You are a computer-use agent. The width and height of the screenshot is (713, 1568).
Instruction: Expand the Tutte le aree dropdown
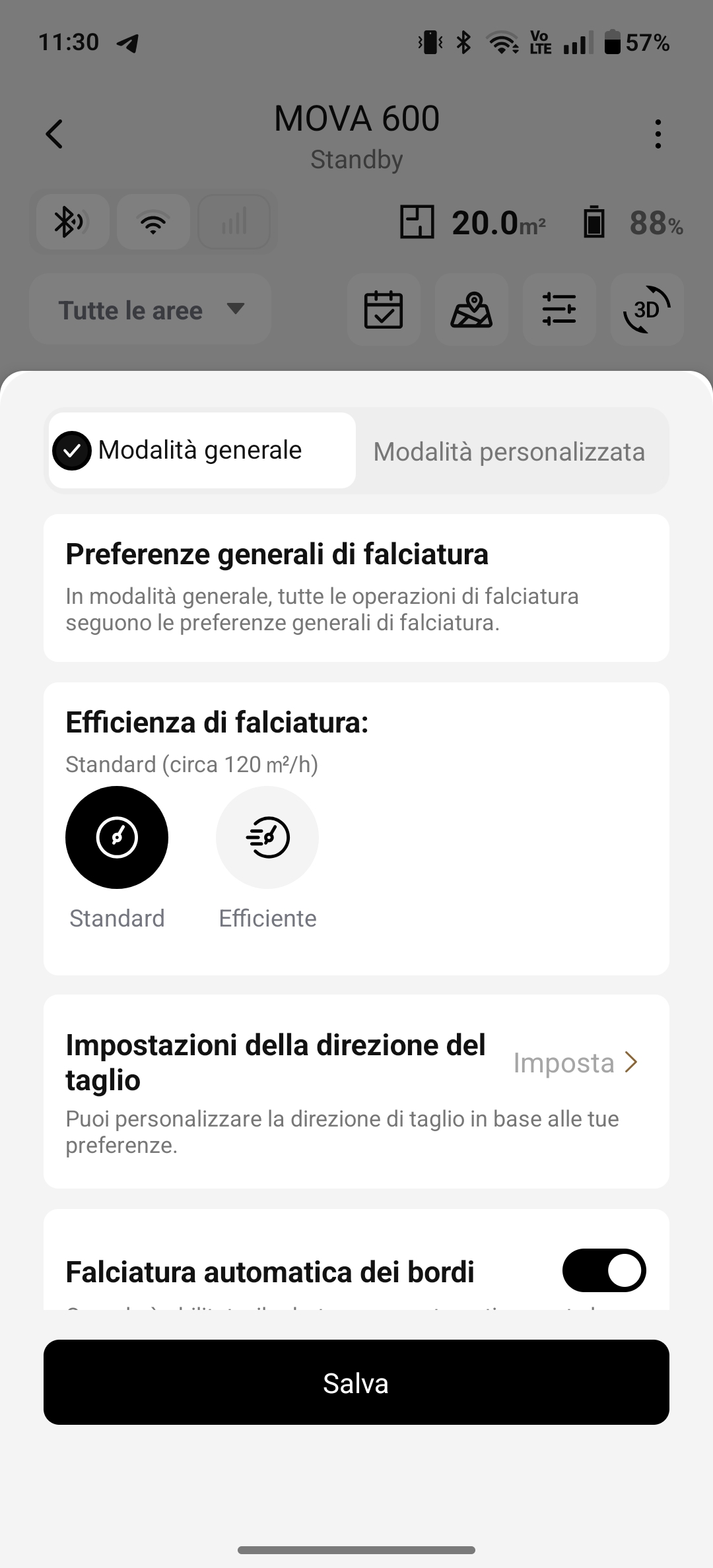tap(151, 310)
